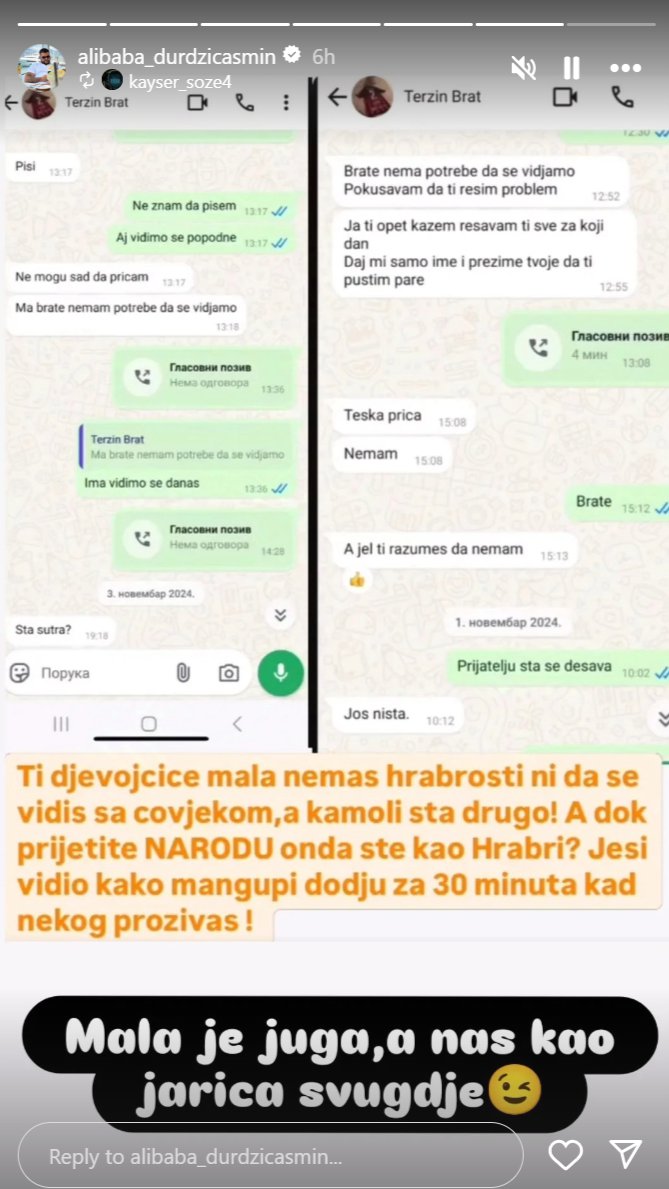The width and height of the screenshot is (669, 1189).
Task: Open alibaba_durdzicasmin's profile from the username
Action: pos(175,57)
